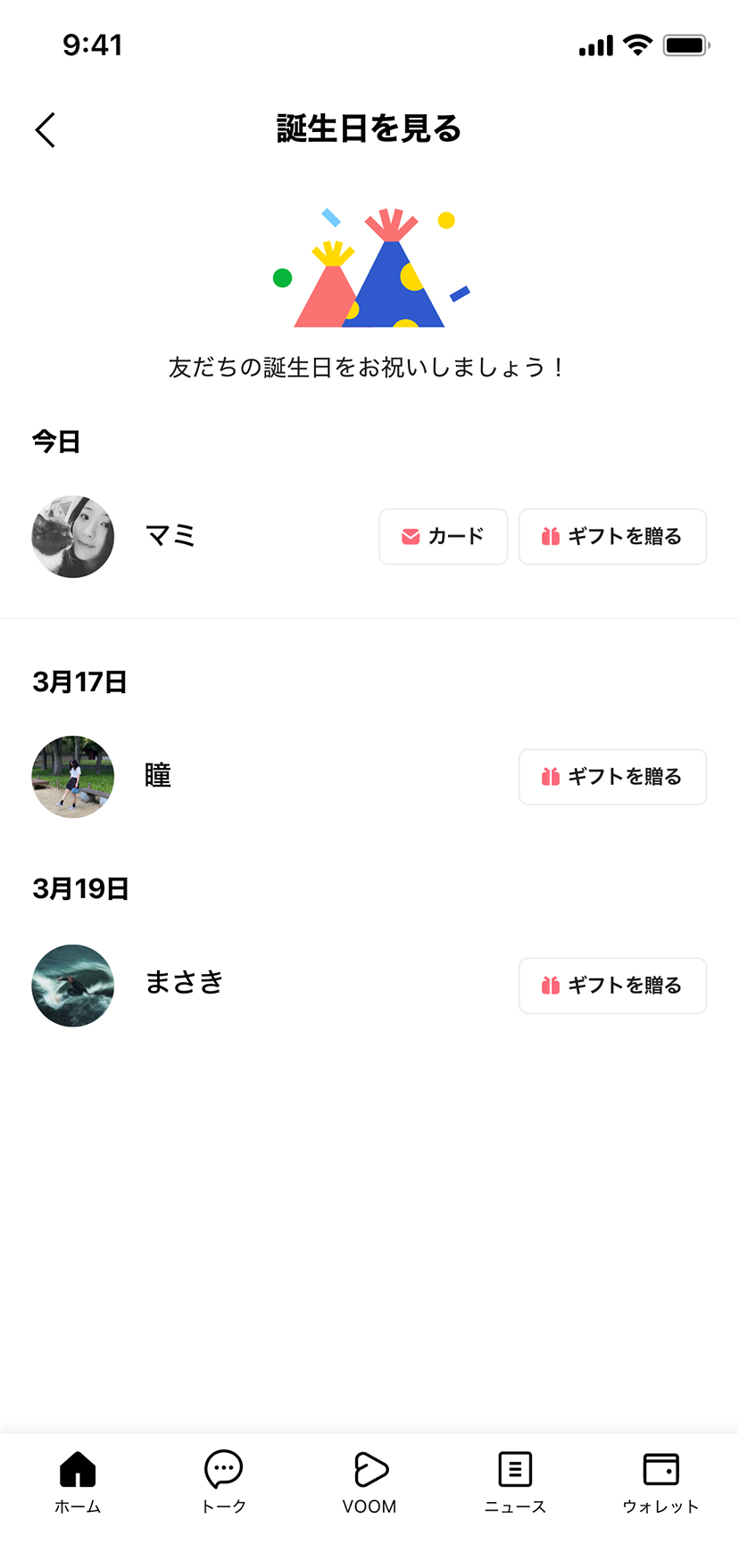Switch to the ニュース tab
Viewport: 739px width, 1568px height.
pyautogui.click(x=515, y=1481)
